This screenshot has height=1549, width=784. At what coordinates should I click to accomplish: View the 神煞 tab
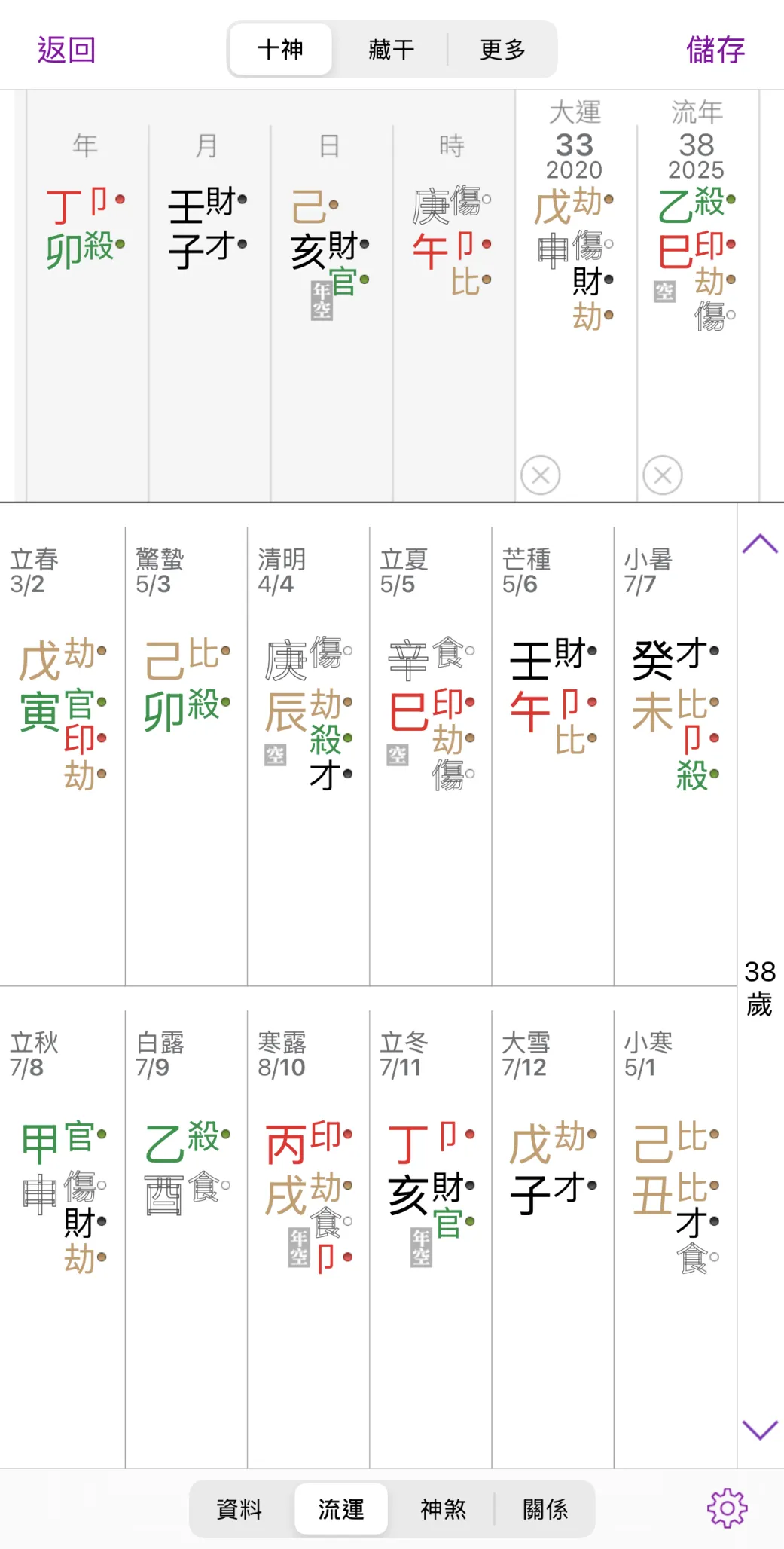tap(443, 1509)
